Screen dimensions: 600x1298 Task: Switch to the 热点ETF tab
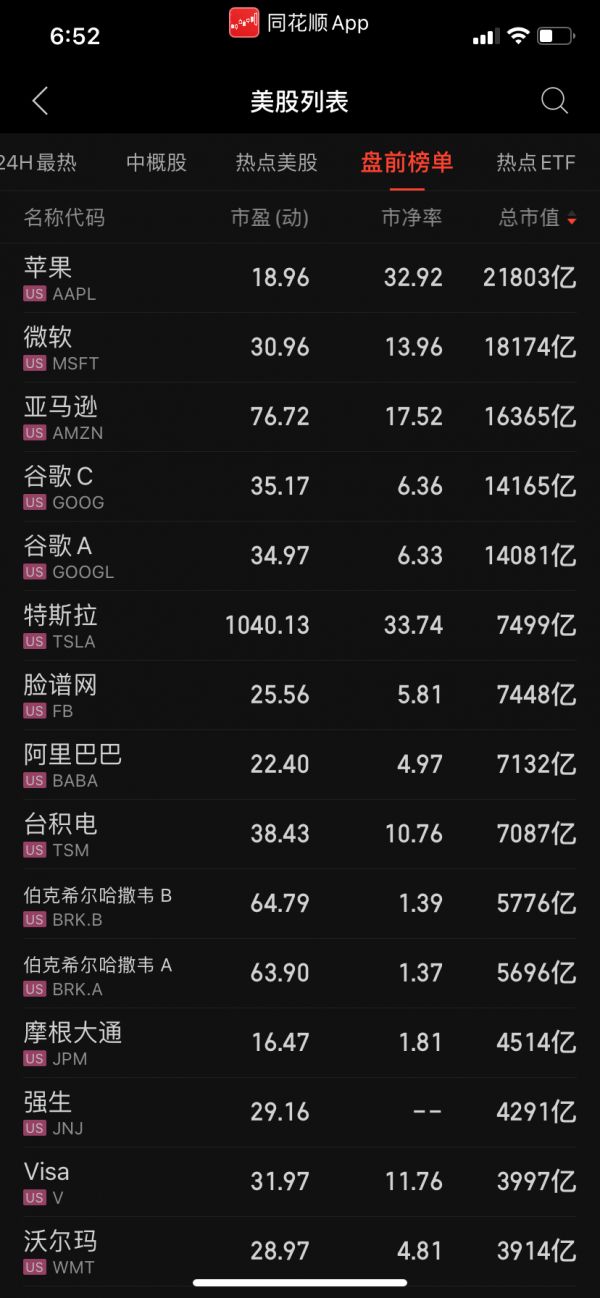(536, 162)
